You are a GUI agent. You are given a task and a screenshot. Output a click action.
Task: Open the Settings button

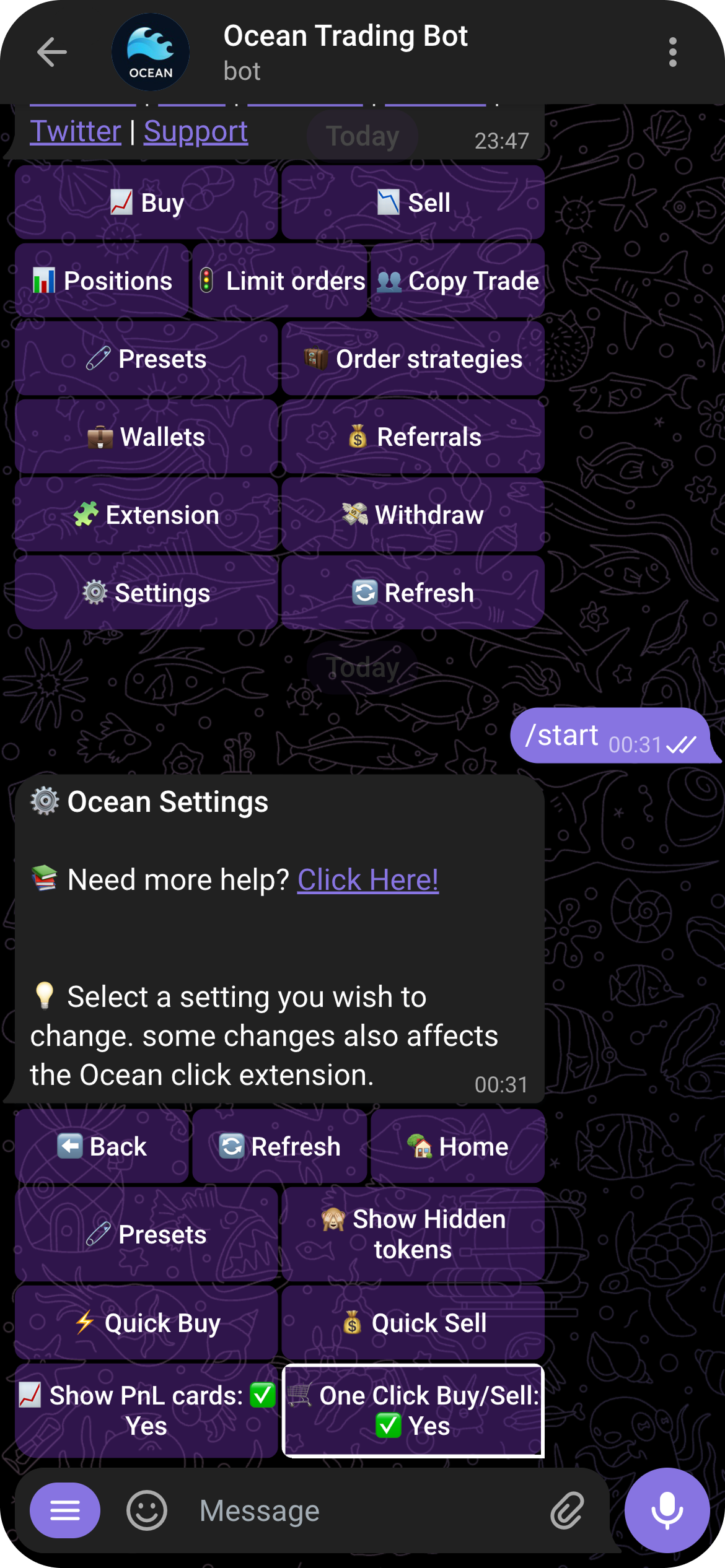(146, 593)
